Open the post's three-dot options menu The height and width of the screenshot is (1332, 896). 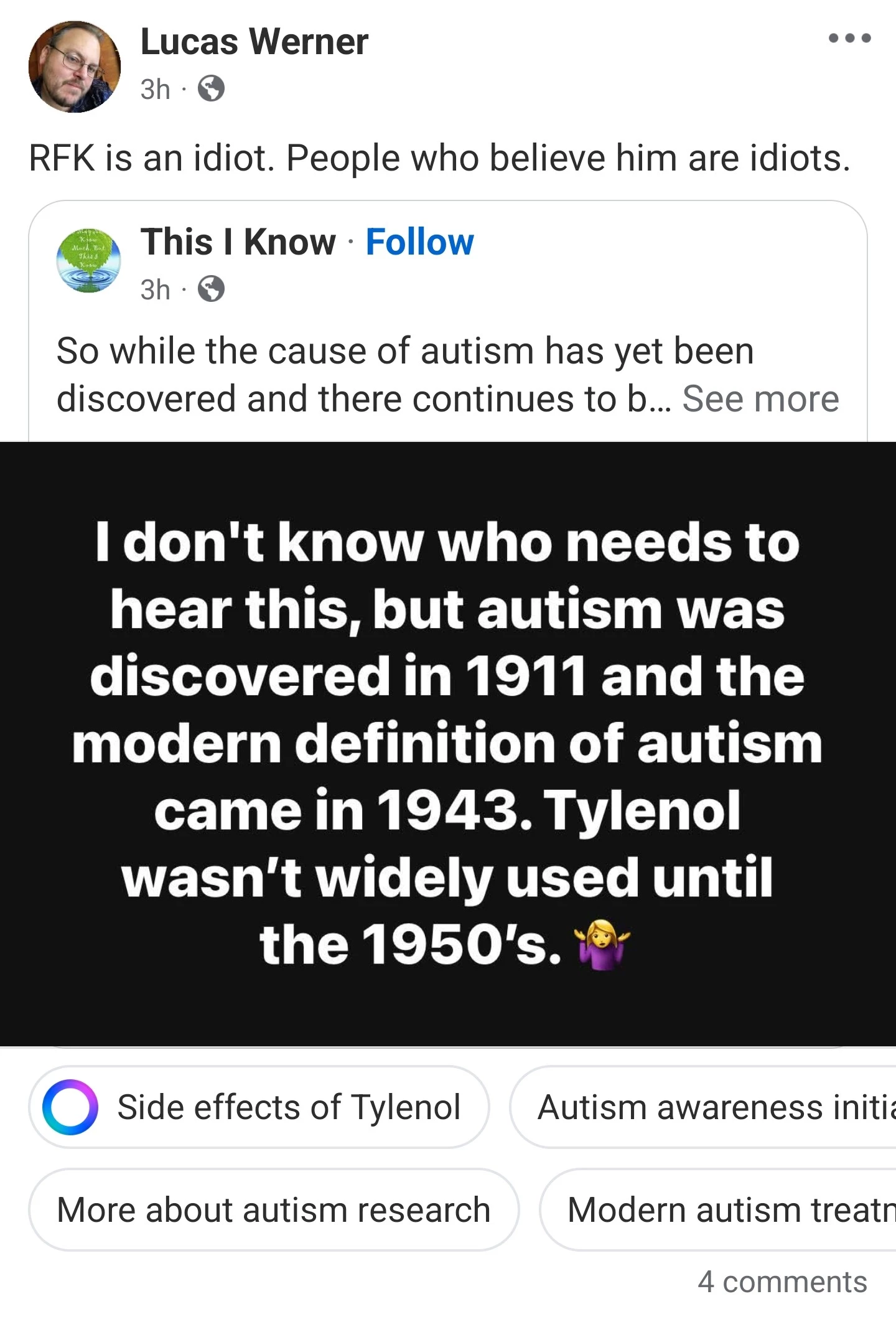point(849,39)
